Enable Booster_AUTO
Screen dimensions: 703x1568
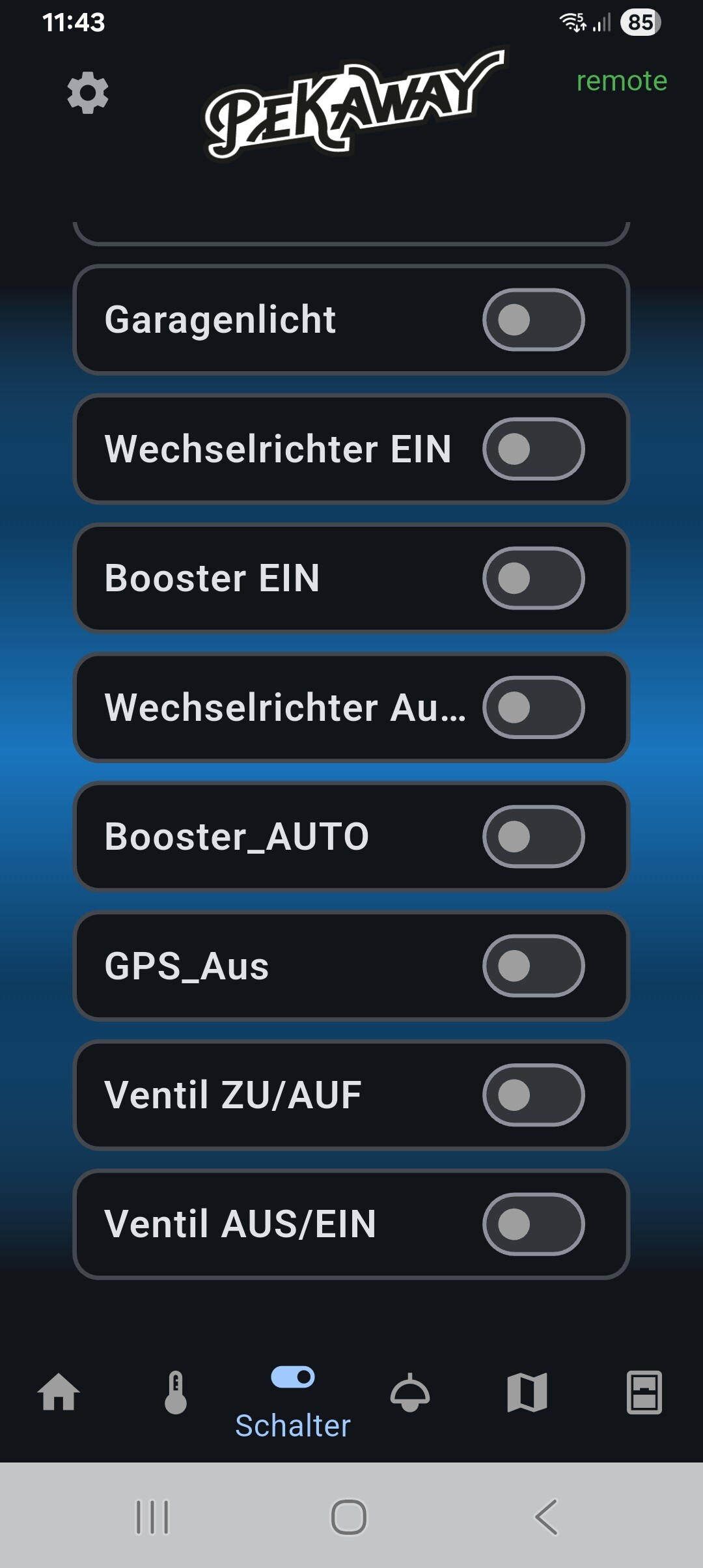coord(533,837)
